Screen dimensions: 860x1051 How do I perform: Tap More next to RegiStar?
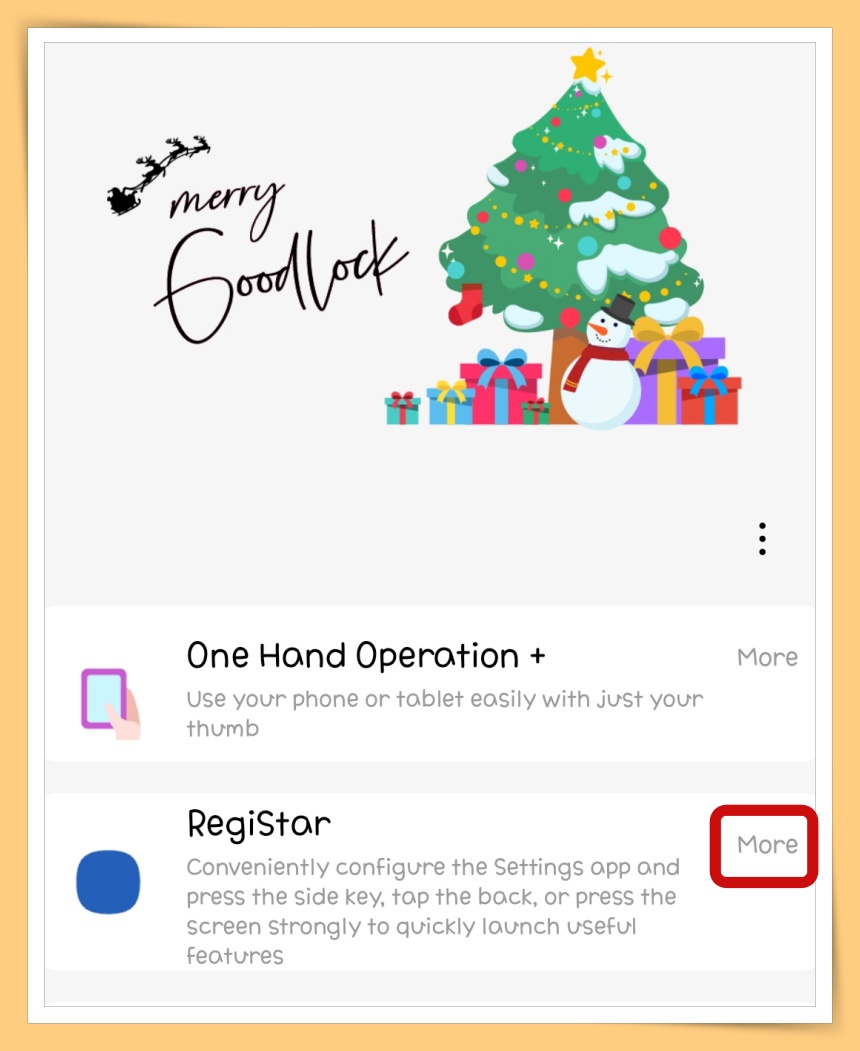pos(767,845)
